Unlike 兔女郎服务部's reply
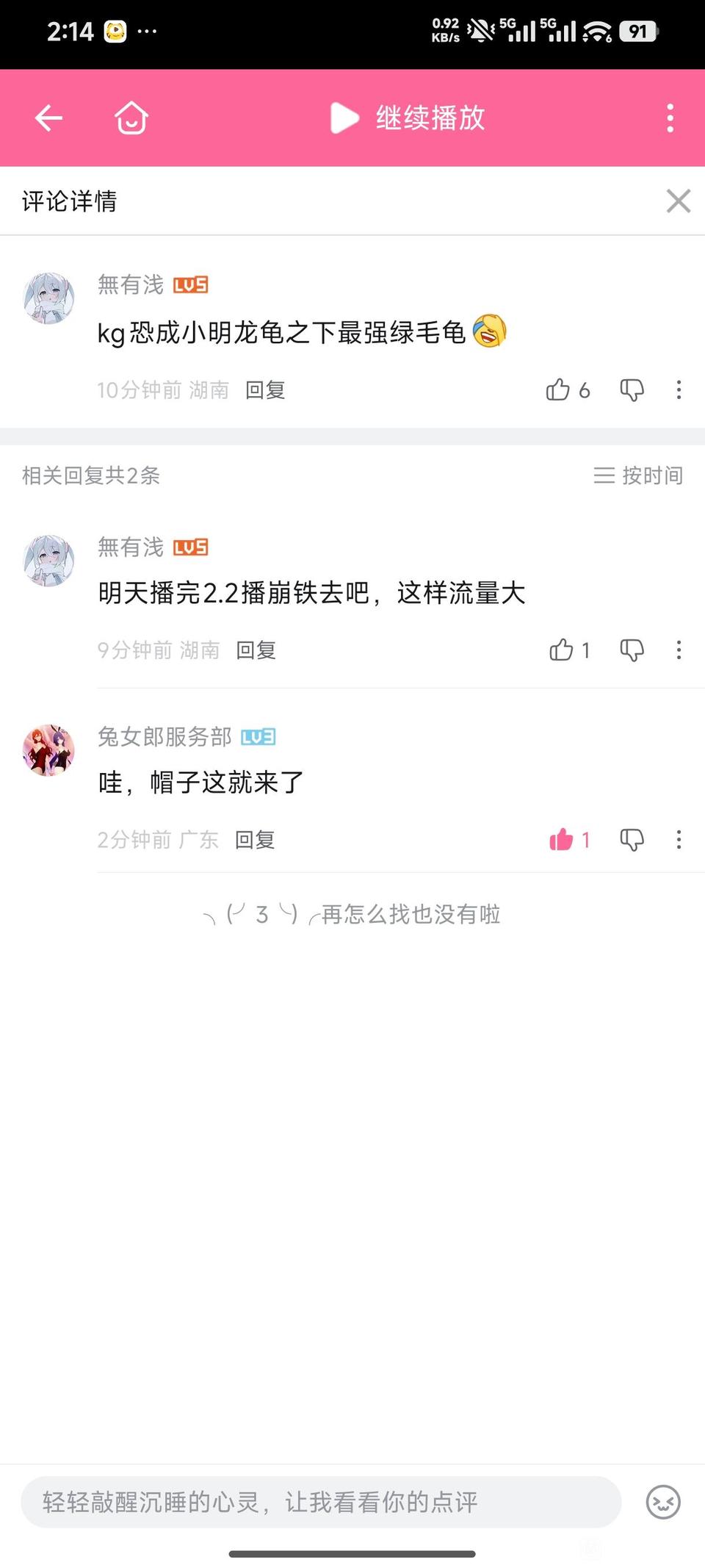This screenshot has width=705, height=1568. (x=562, y=839)
